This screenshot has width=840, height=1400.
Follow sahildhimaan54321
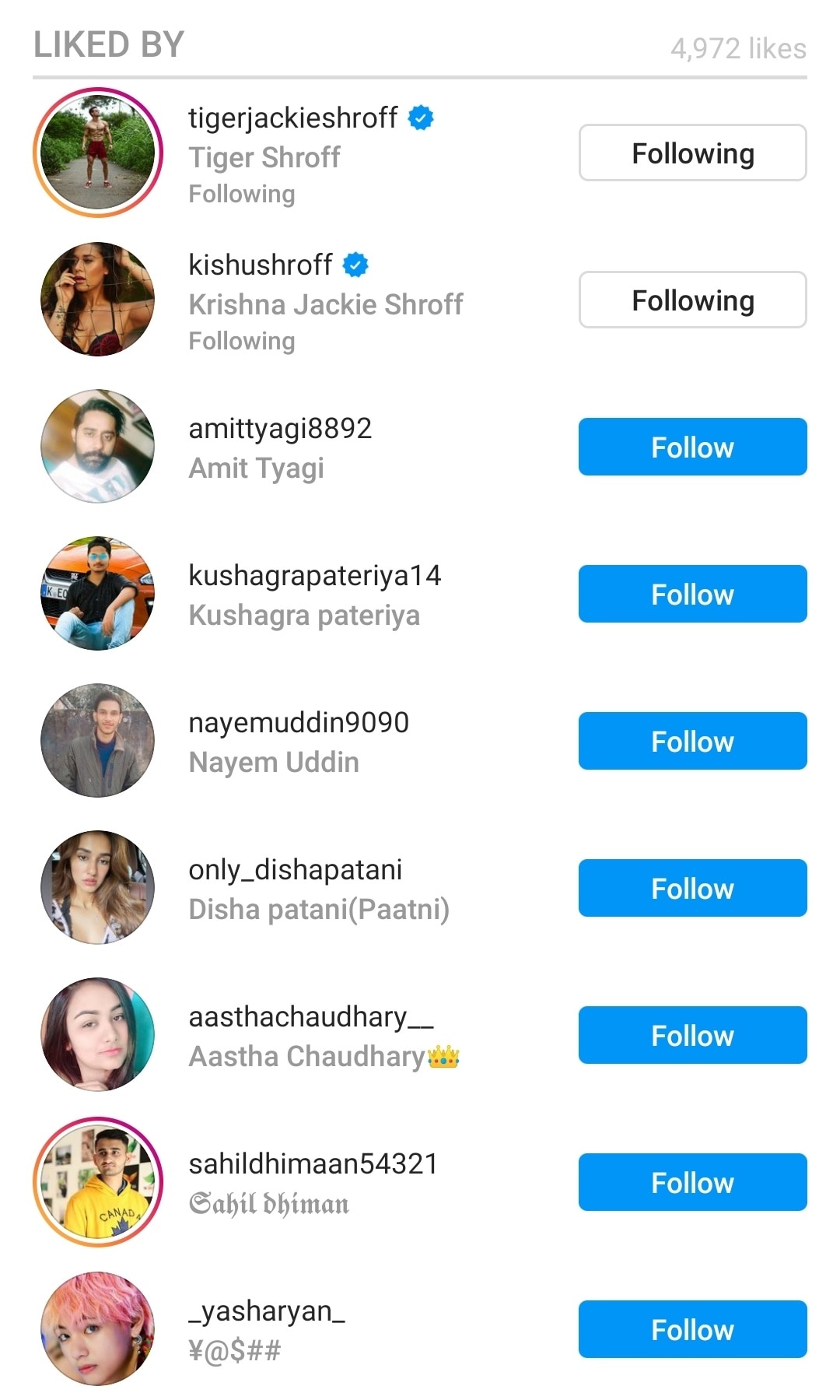click(692, 1182)
